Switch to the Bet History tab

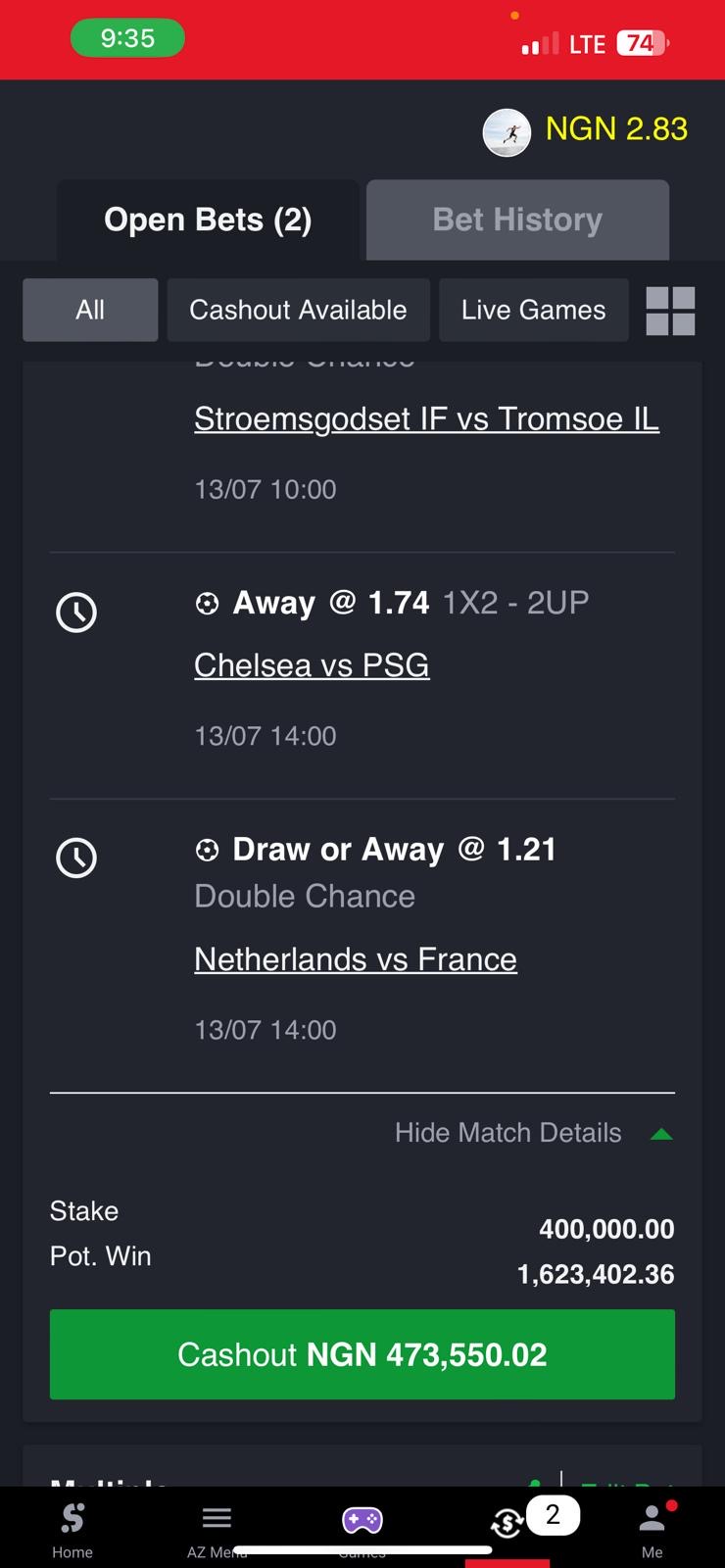coord(517,220)
